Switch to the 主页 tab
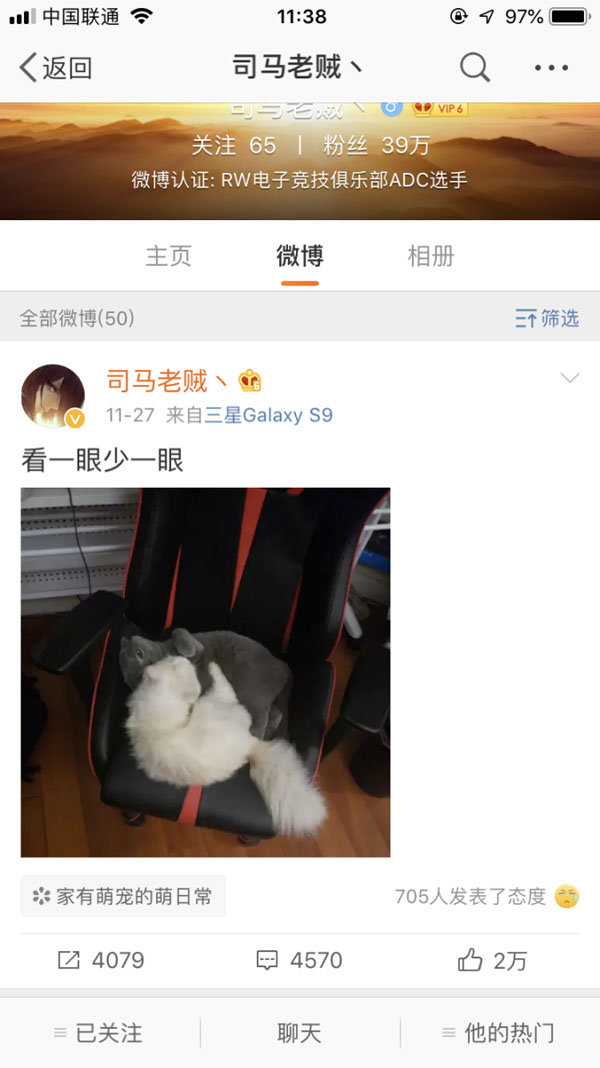The width and height of the screenshot is (600, 1068). (168, 256)
